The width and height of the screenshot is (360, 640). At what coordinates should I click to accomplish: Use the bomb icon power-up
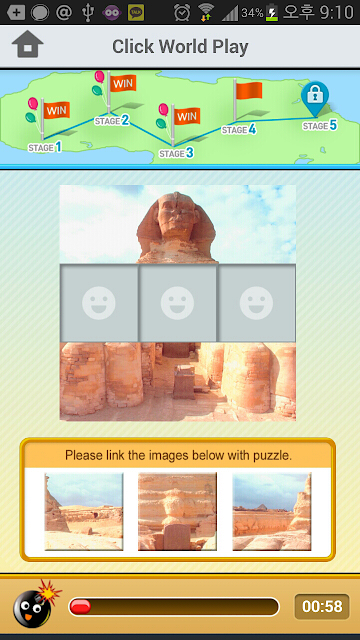click(x=36, y=604)
